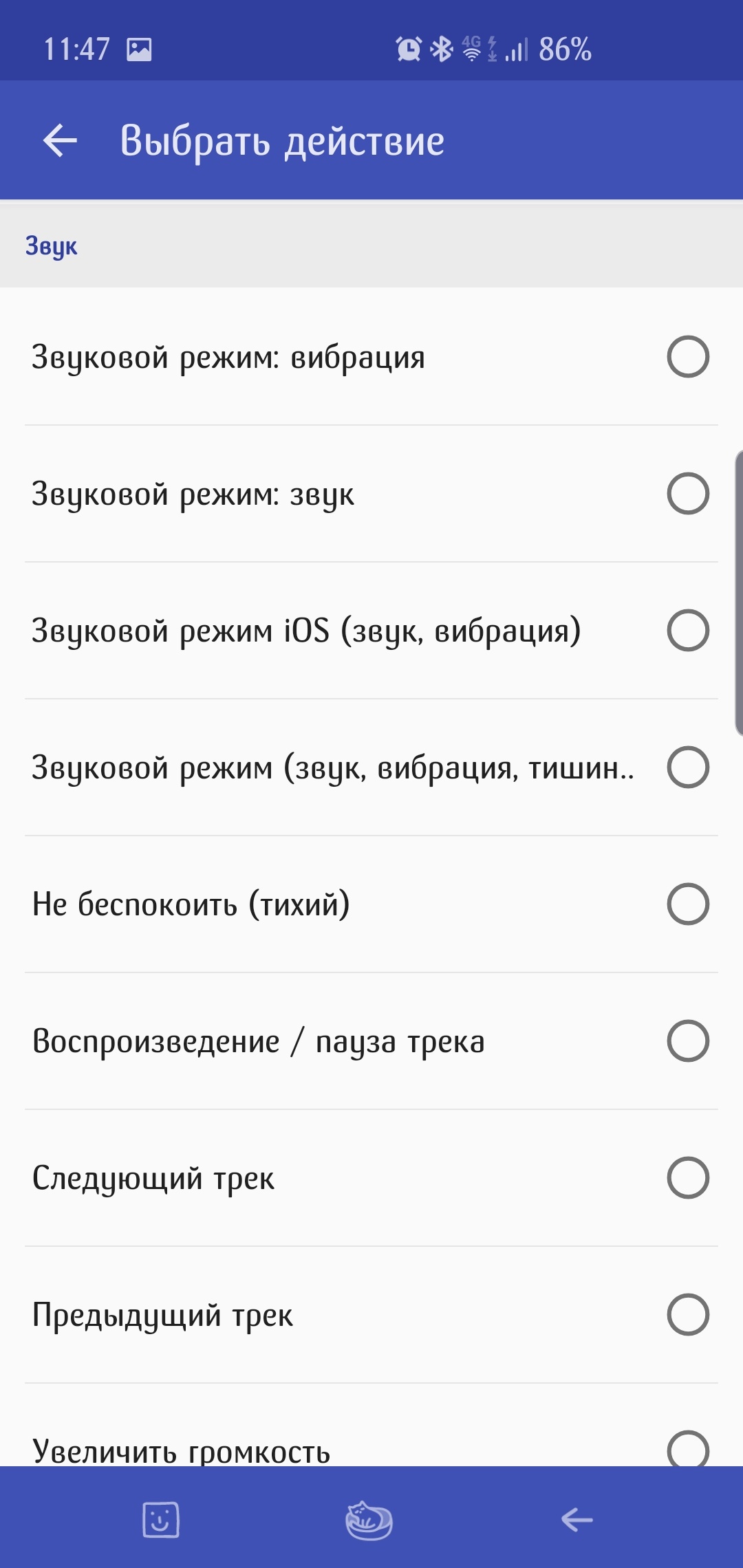
Task: Go back from the Выбрать действие screen
Action: tap(60, 140)
